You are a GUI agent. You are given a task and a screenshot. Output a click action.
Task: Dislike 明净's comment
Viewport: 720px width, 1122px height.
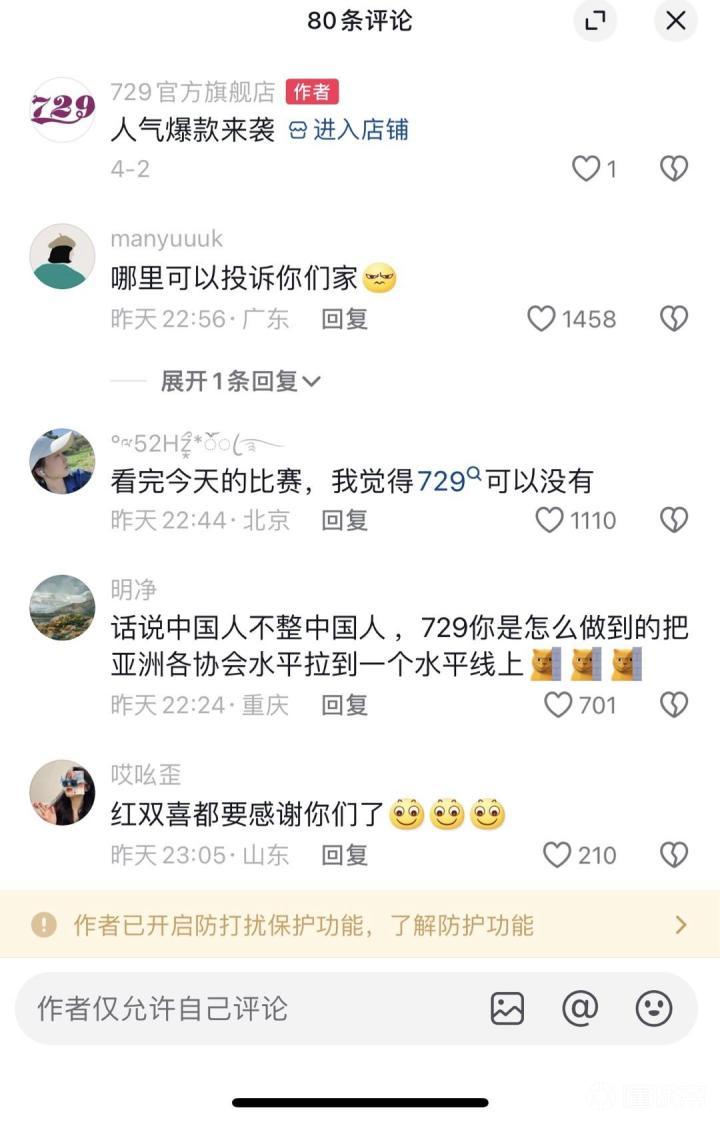point(674,705)
